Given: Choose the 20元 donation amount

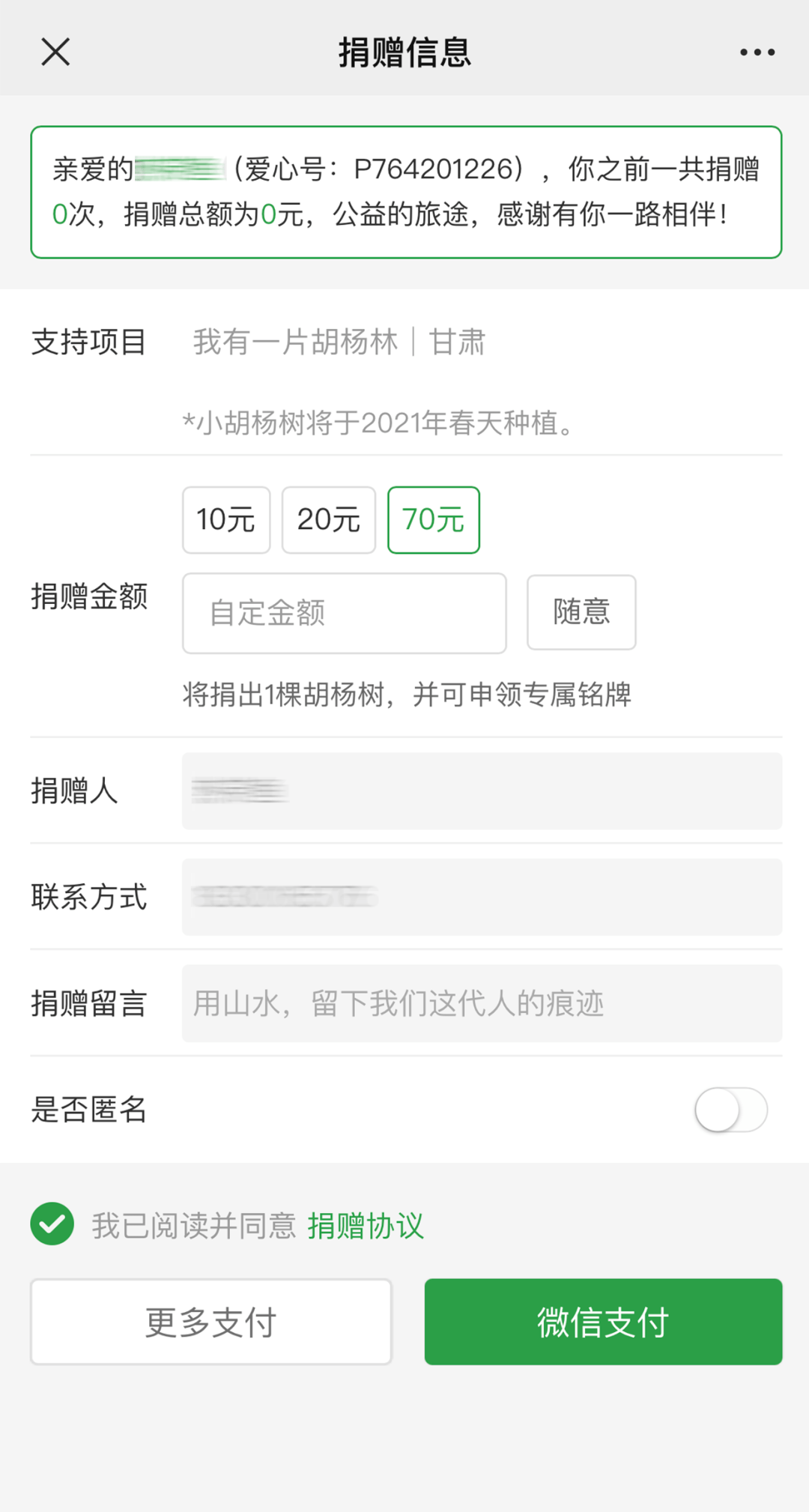Looking at the screenshot, I should pyautogui.click(x=329, y=520).
